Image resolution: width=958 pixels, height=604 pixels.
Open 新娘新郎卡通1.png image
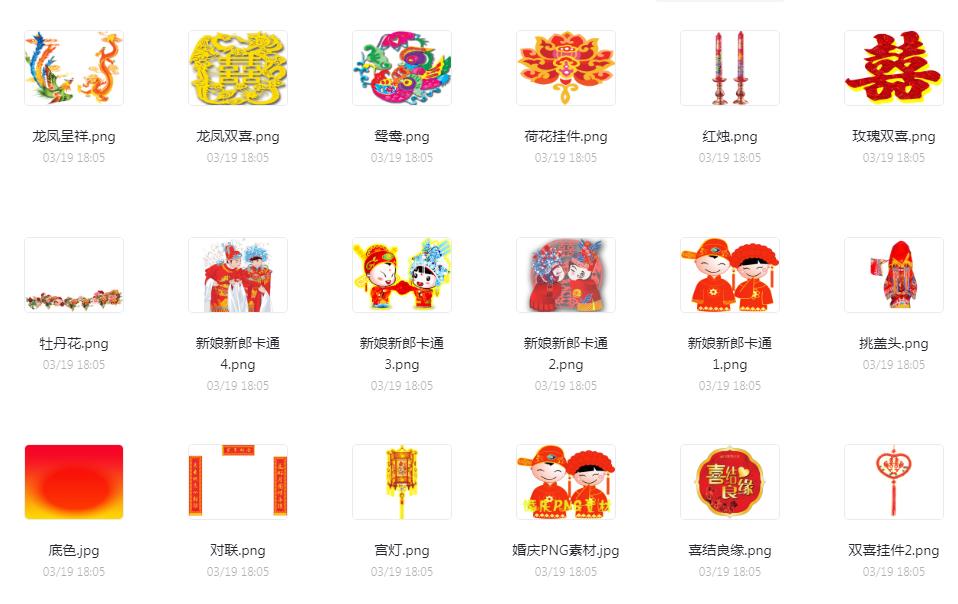(x=730, y=275)
